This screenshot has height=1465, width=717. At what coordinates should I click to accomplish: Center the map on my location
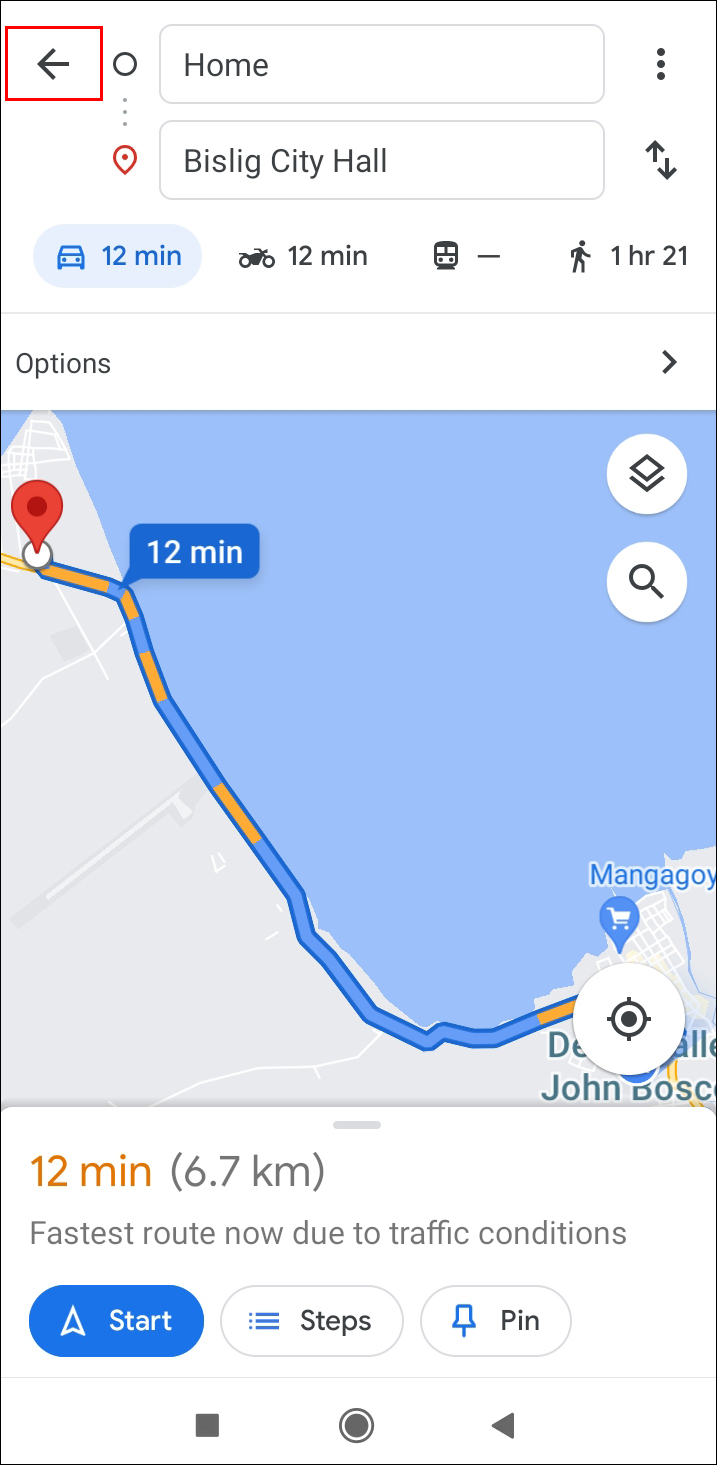pyautogui.click(x=629, y=1019)
